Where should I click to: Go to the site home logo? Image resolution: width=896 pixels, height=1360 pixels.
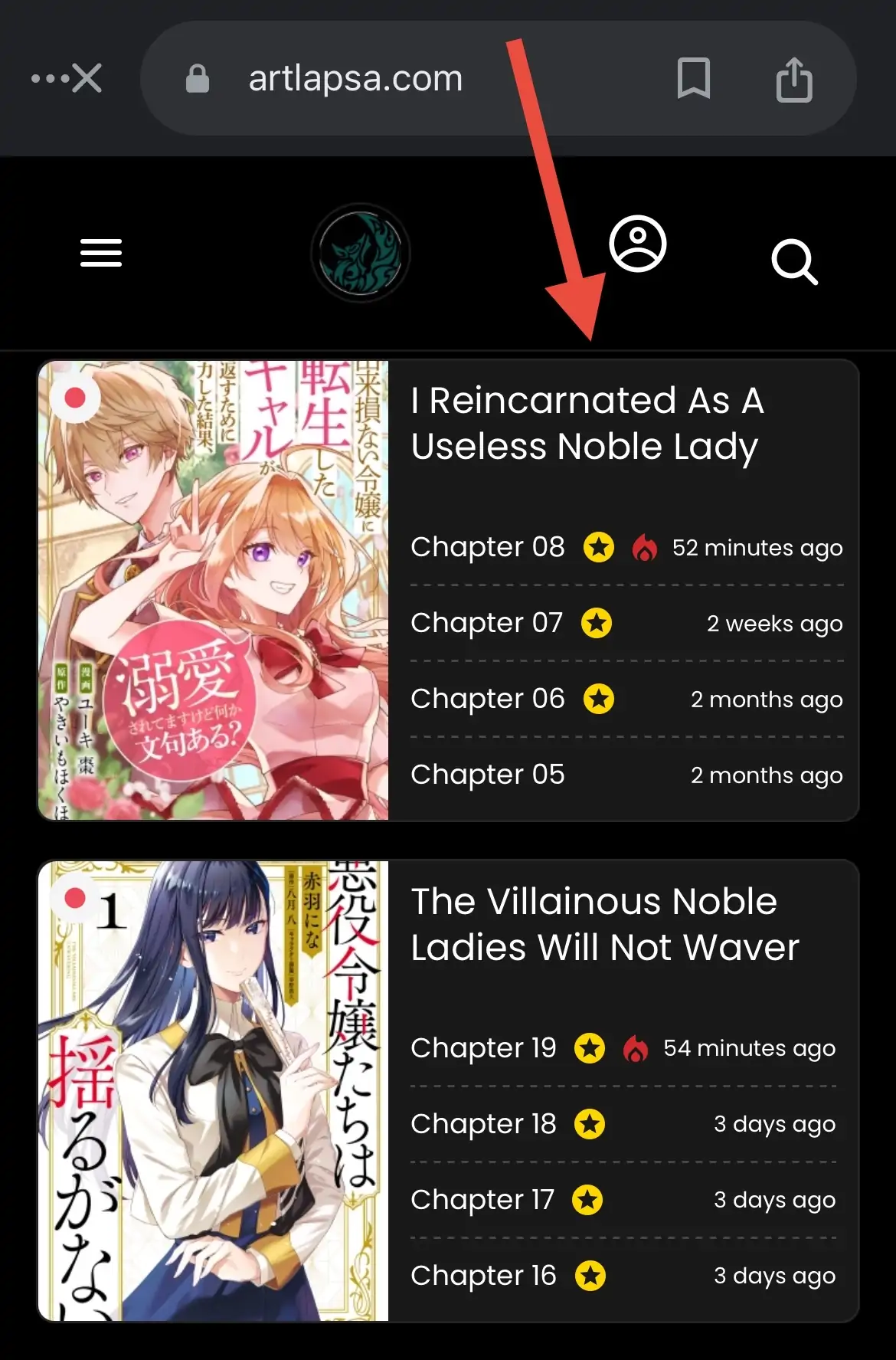click(x=361, y=253)
